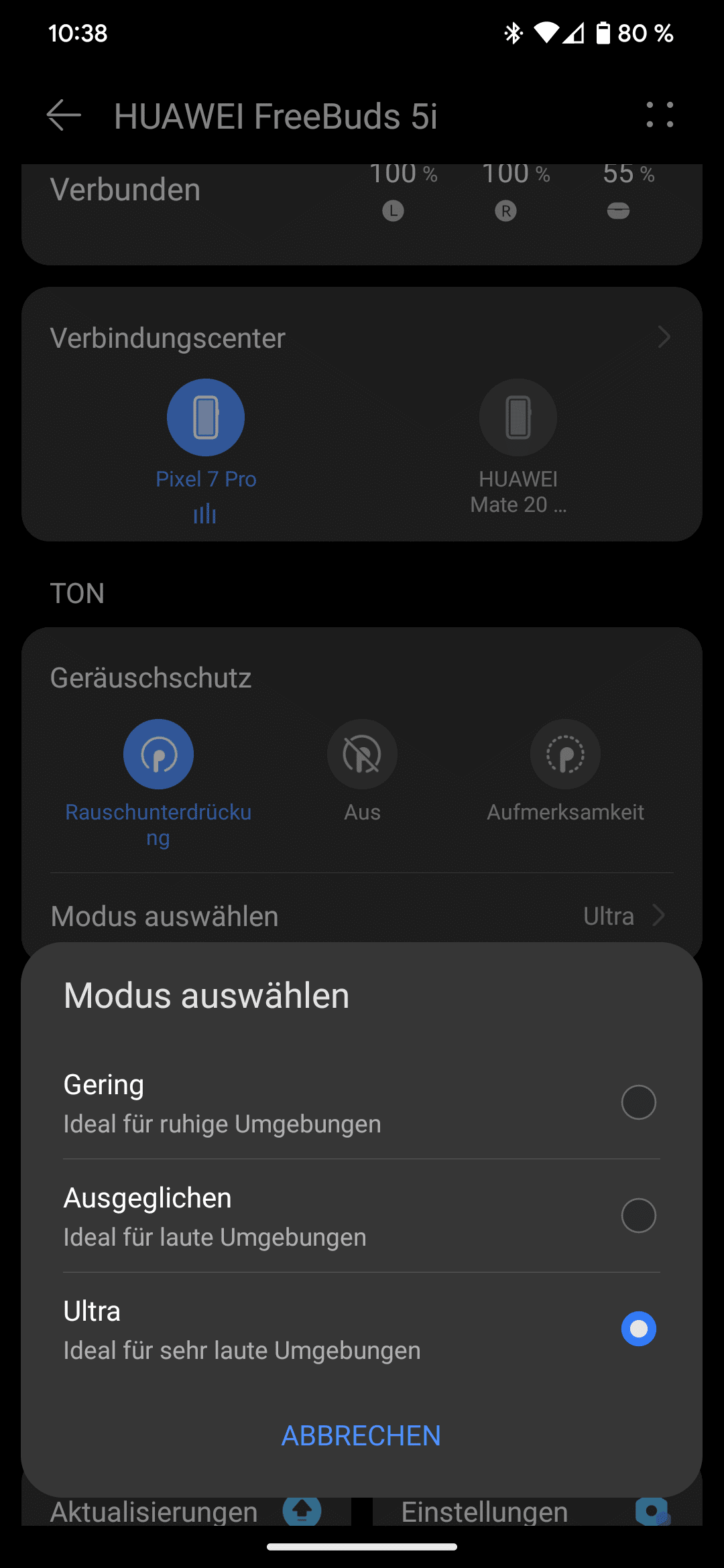The height and width of the screenshot is (1568, 724).
Task: Select the Pixel 7 Pro device
Action: (206, 418)
